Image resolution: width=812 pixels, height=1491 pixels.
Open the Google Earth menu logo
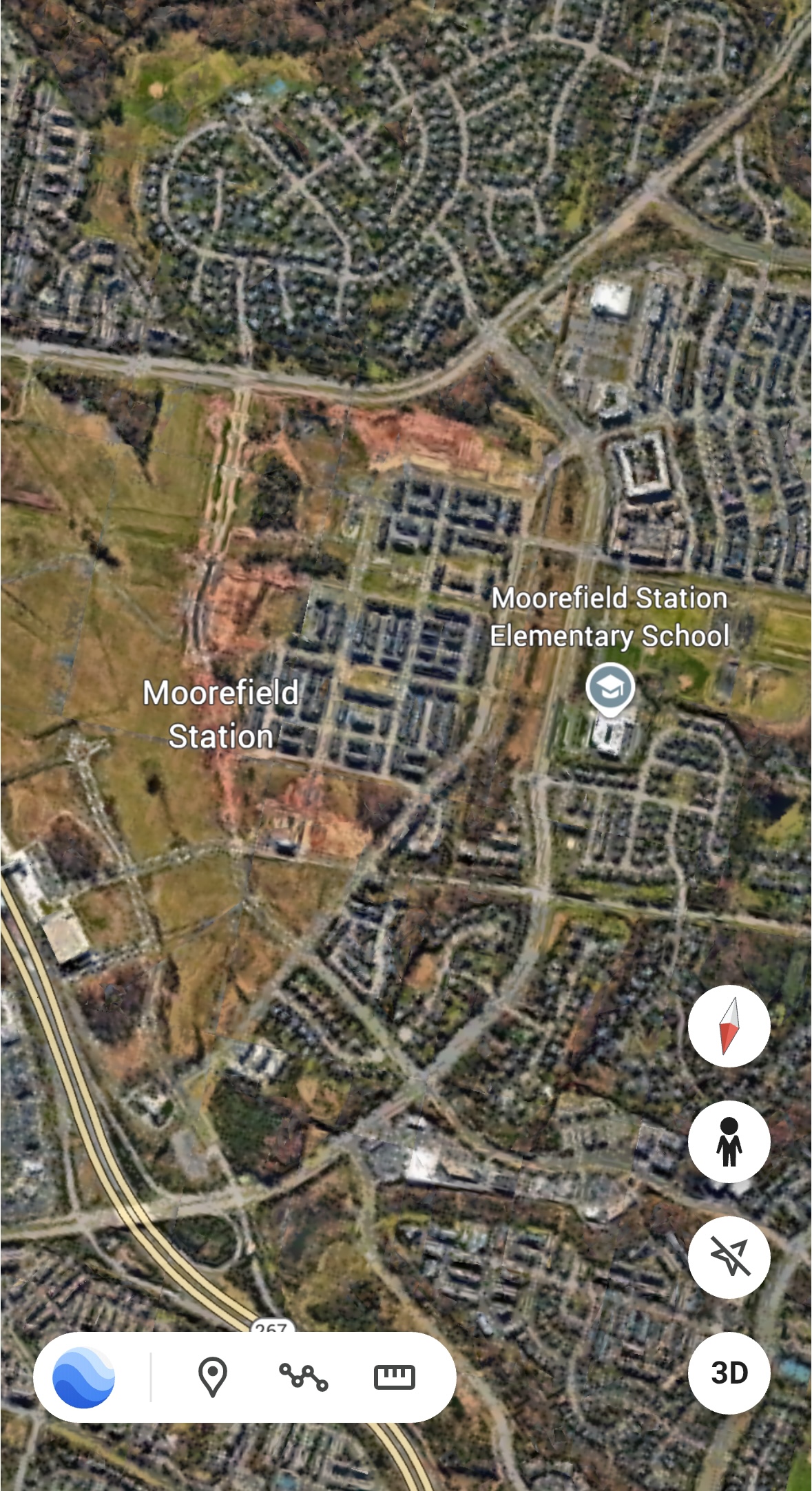(x=84, y=1377)
